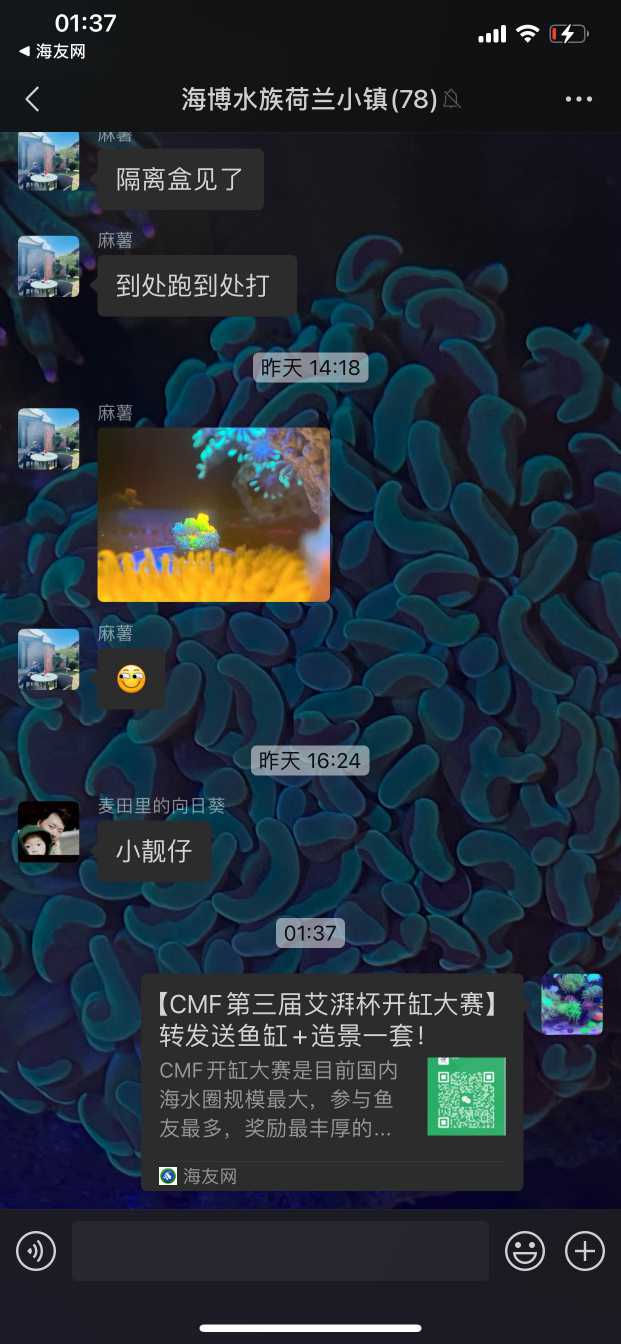Open the coral photo sent by 麻薯
Screen dimensions: 621x1344
[213, 514]
